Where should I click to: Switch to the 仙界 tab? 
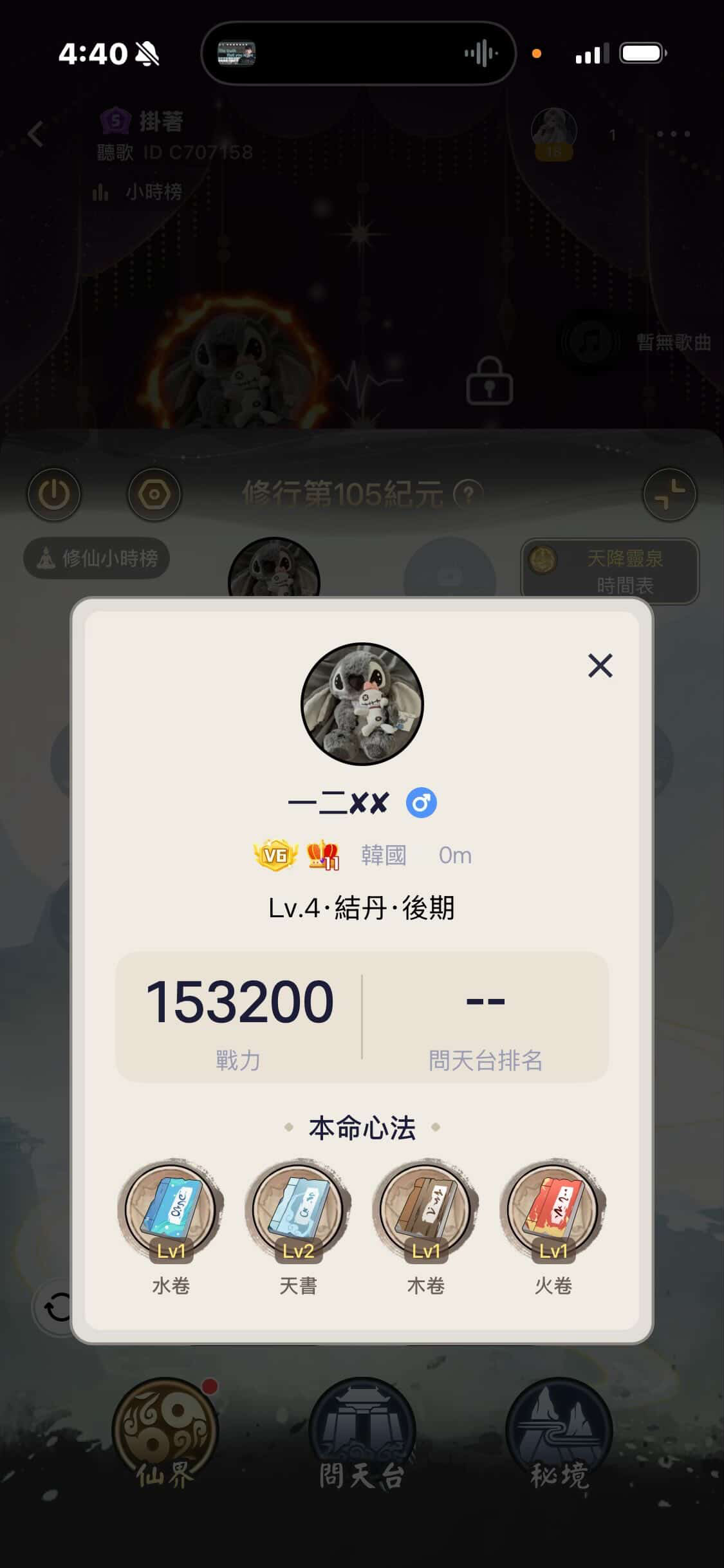(165, 1437)
